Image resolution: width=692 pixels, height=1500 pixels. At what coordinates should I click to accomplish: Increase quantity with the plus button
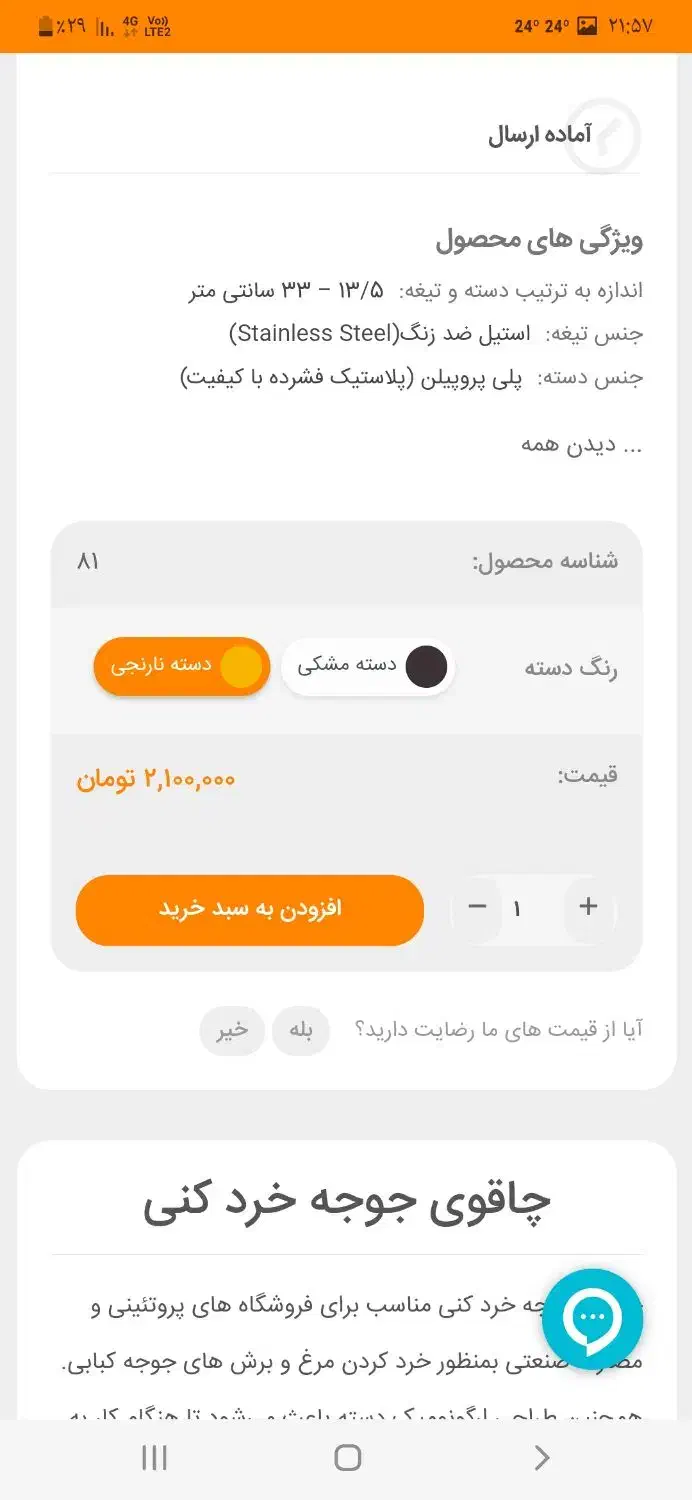(588, 908)
